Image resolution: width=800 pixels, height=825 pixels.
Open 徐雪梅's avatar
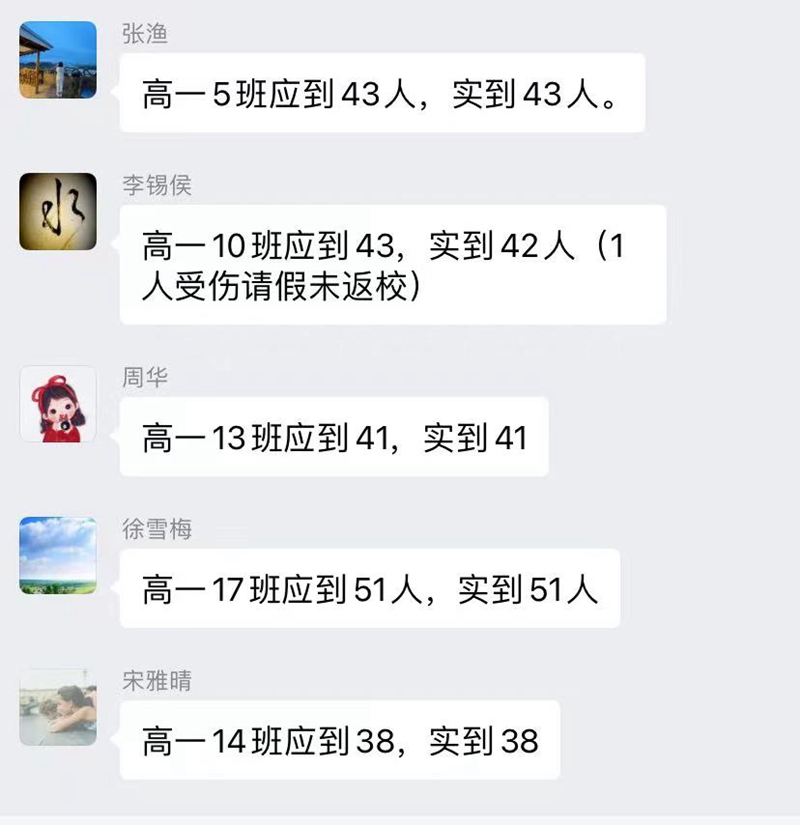coord(58,556)
